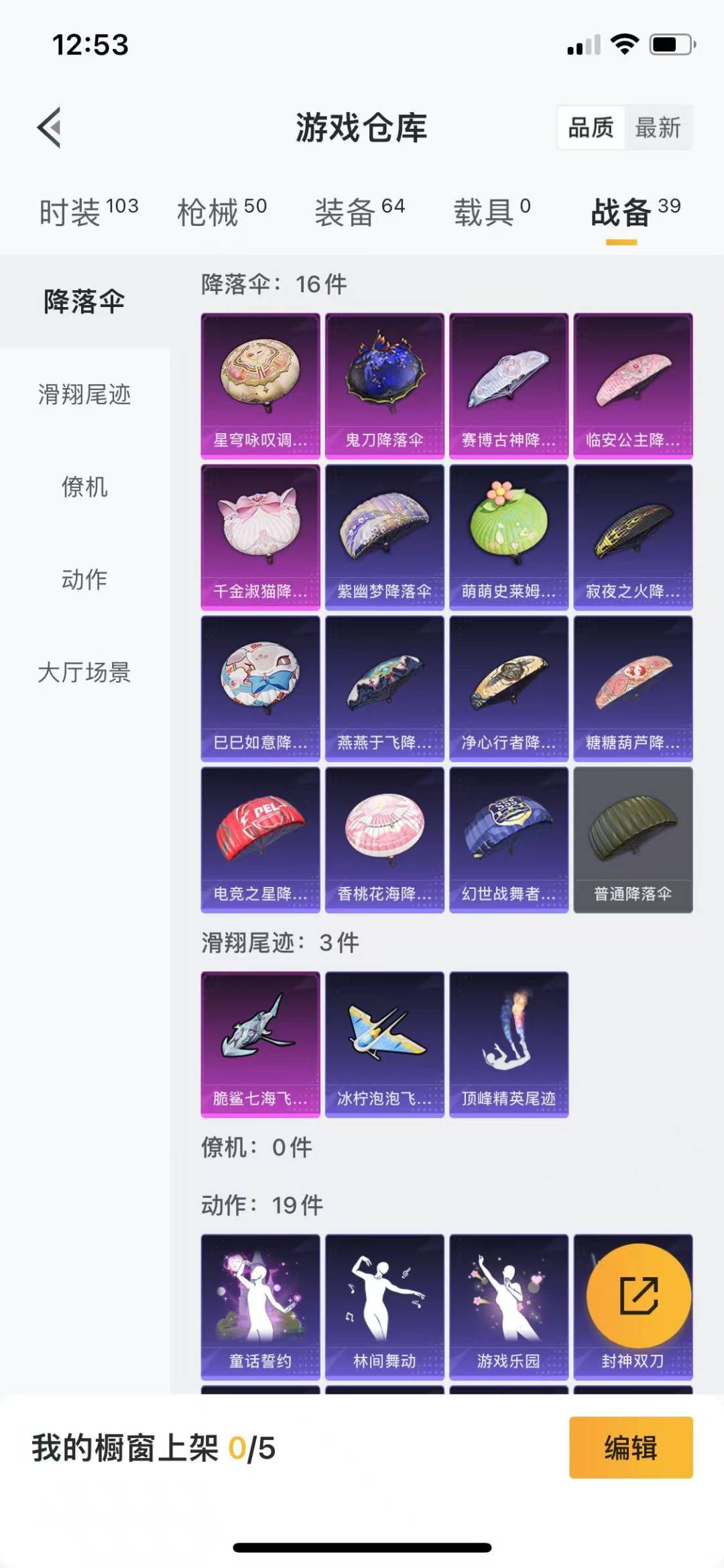Go back using the arrow icon
724x1568 pixels.
click(50, 127)
